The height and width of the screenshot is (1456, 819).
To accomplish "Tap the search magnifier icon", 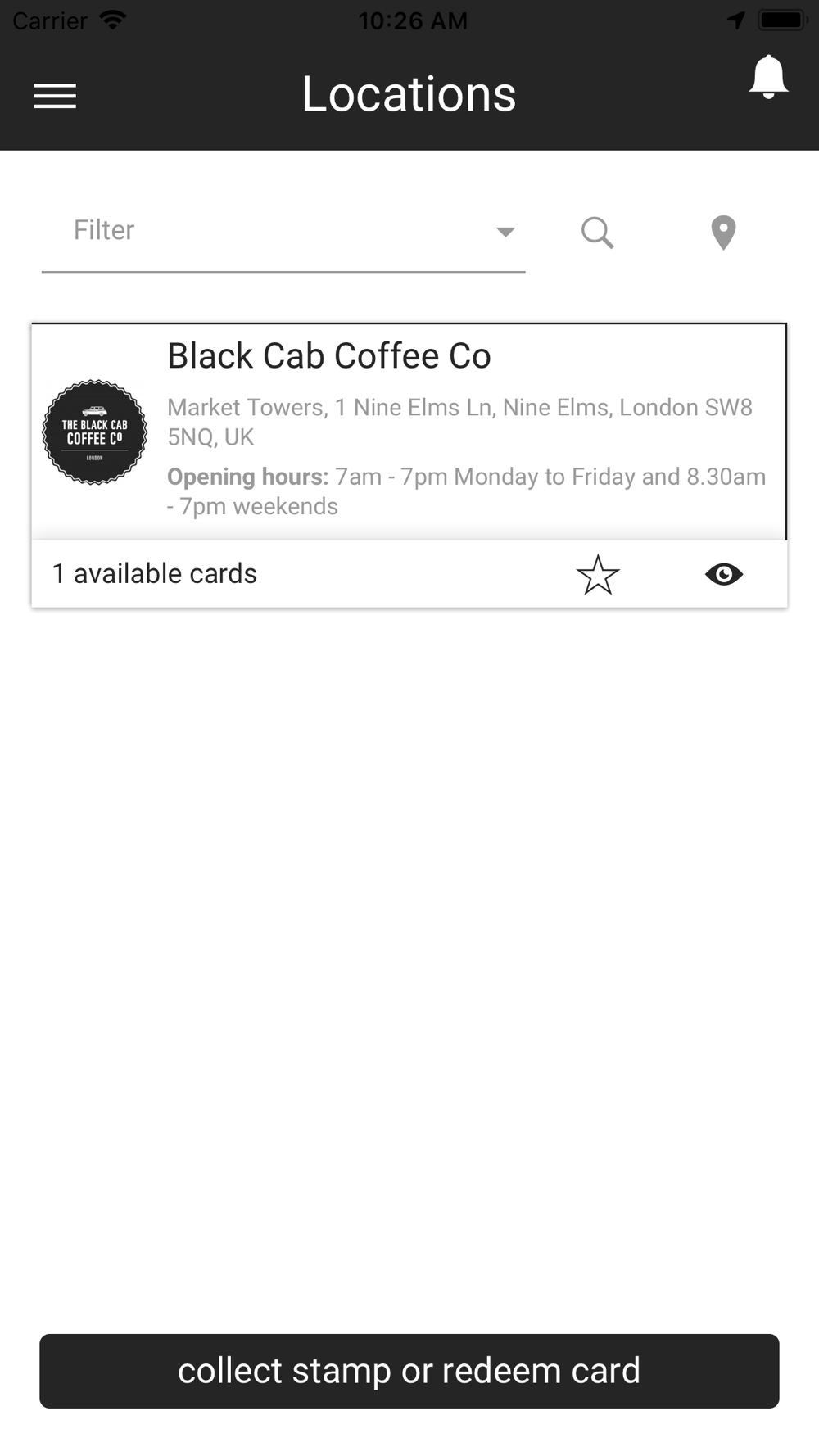I will [598, 233].
